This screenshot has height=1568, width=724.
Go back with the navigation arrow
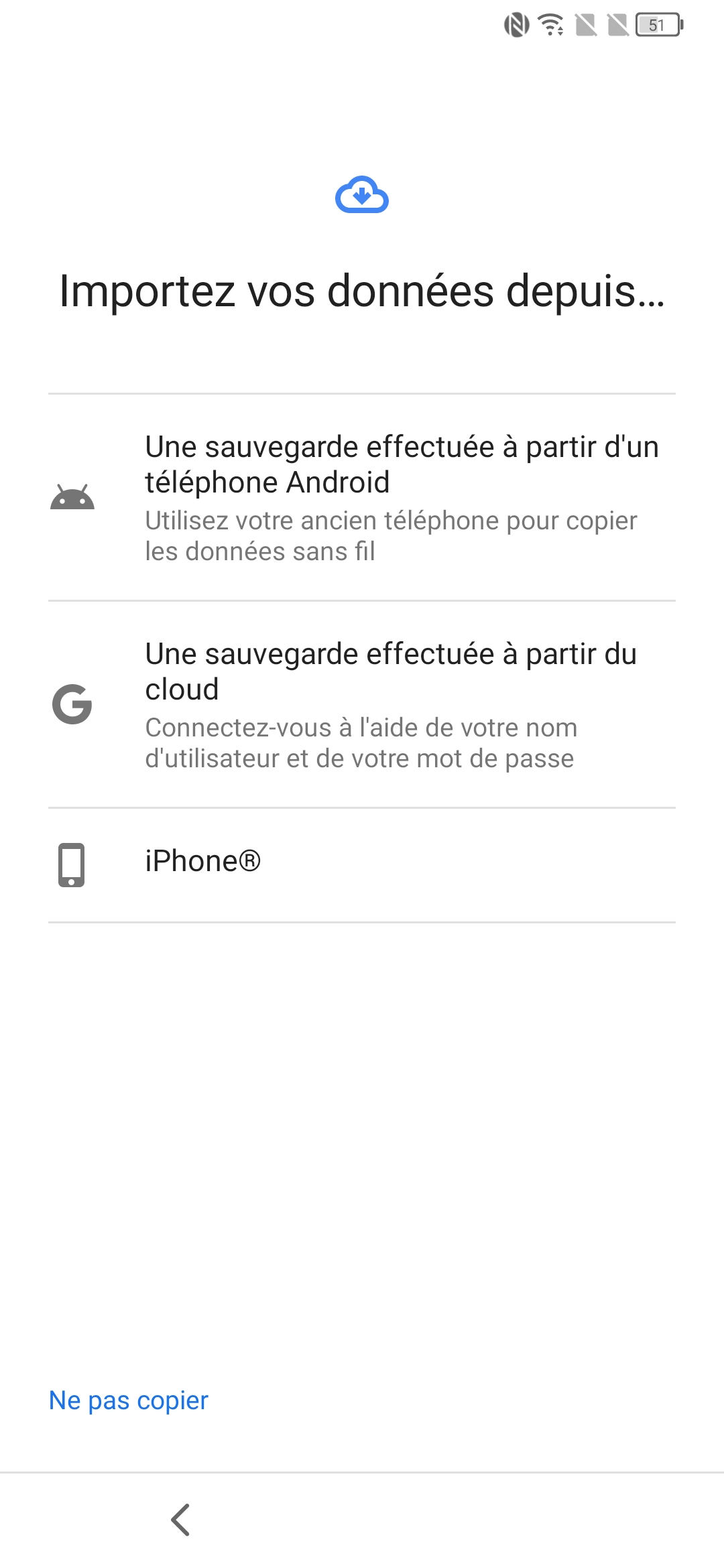181,1520
